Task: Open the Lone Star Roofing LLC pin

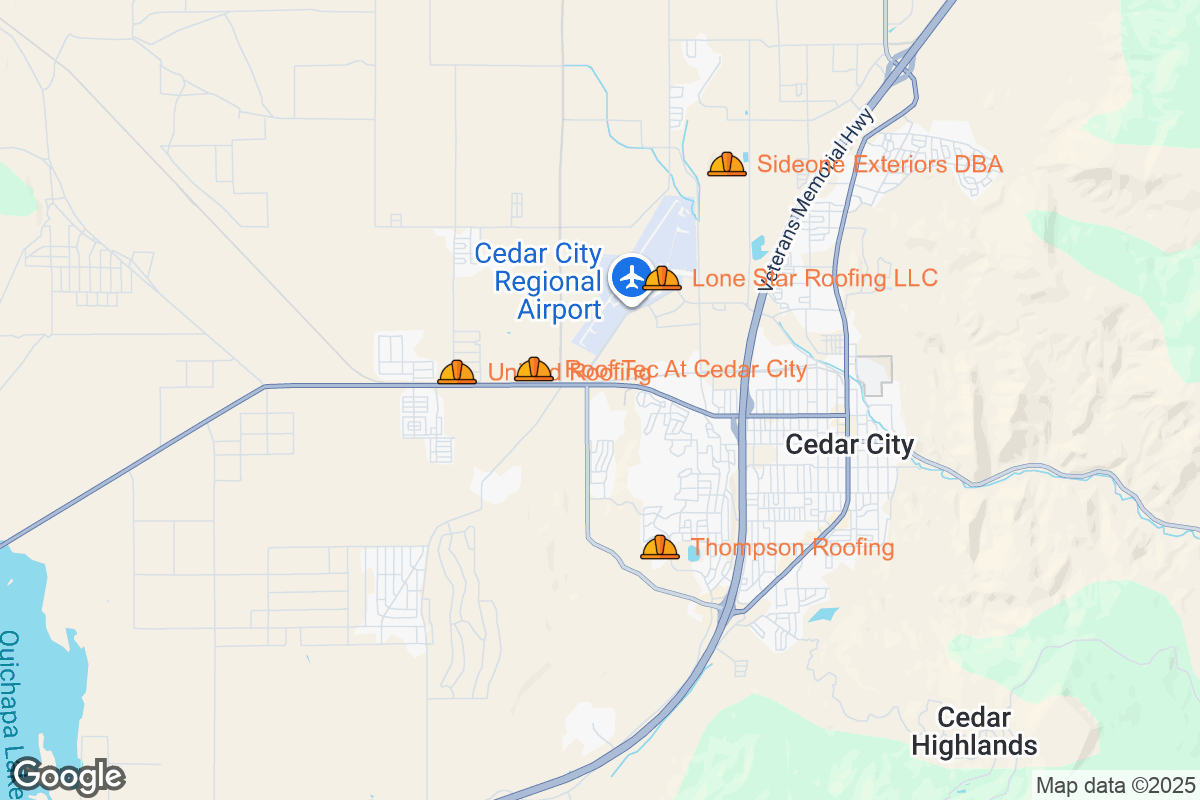Action: (x=662, y=278)
